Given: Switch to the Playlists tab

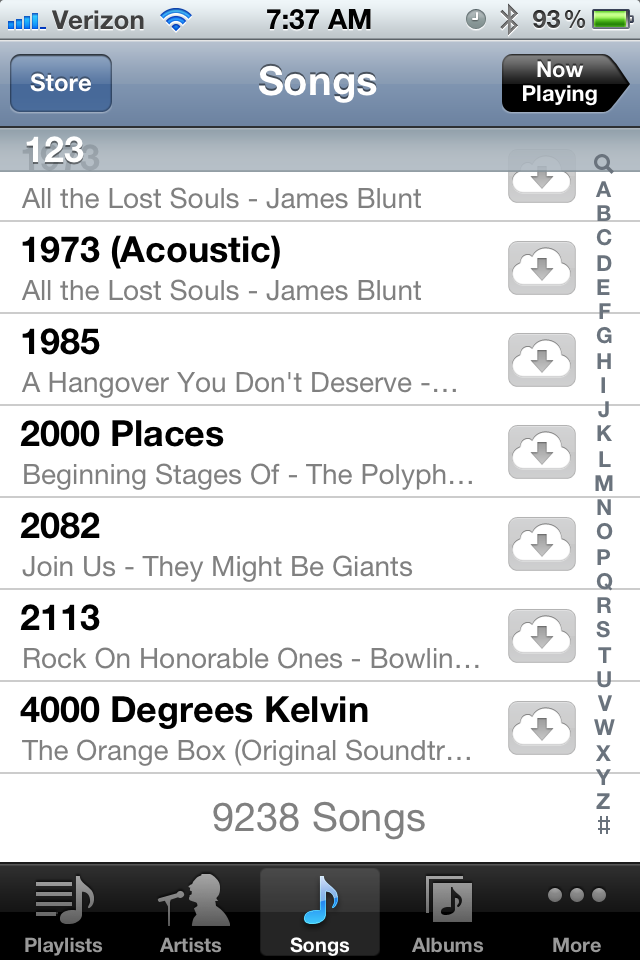Looking at the screenshot, I should 64,912.
